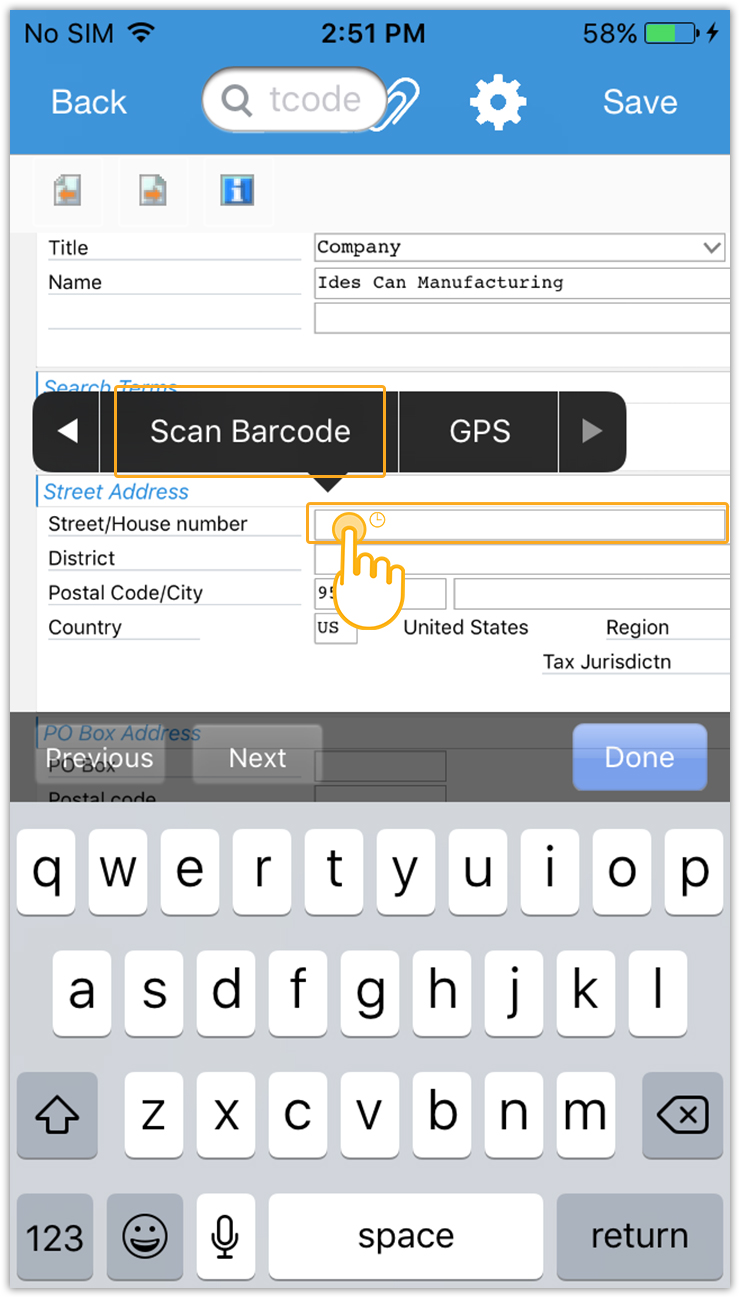Show previous popup options with the left arrow
The image size is (740, 1298).
click(x=67, y=432)
